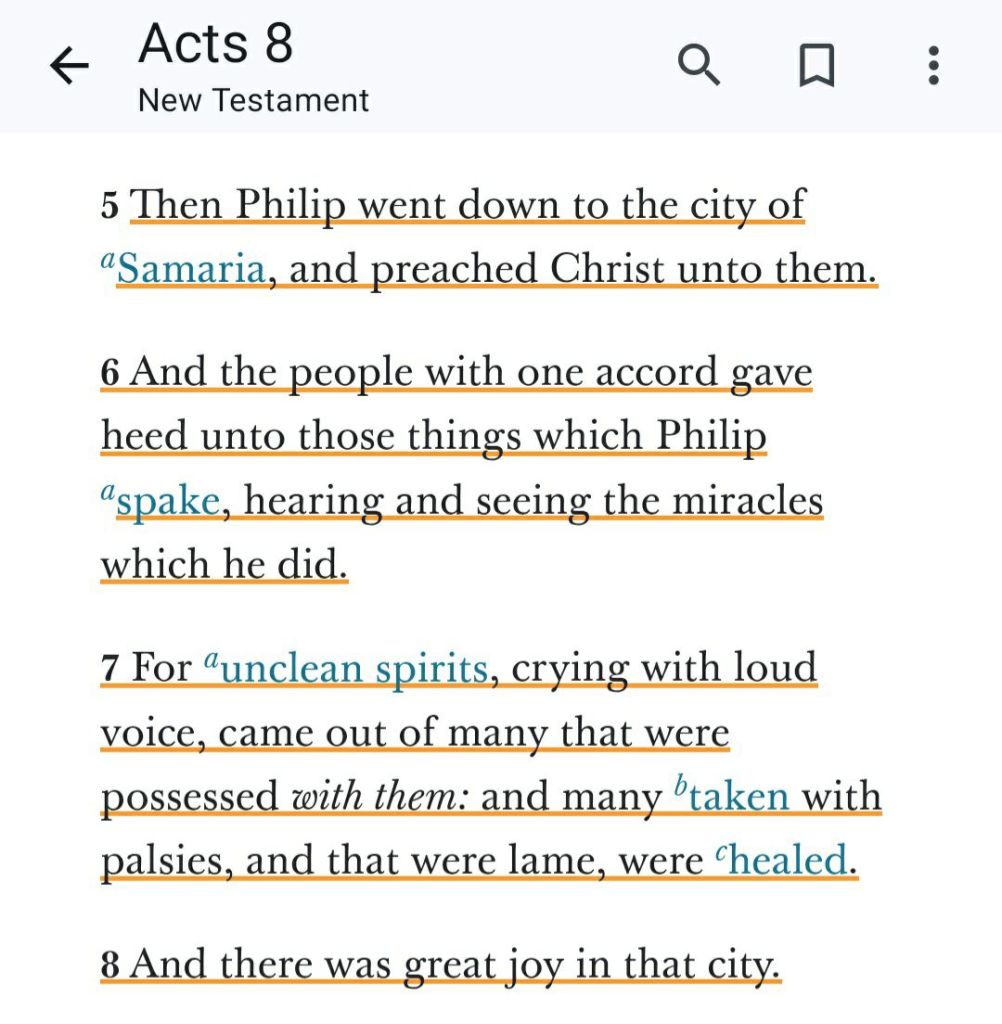Bookmark this chapter
The width and height of the screenshot is (1002, 1024).
tap(816, 67)
